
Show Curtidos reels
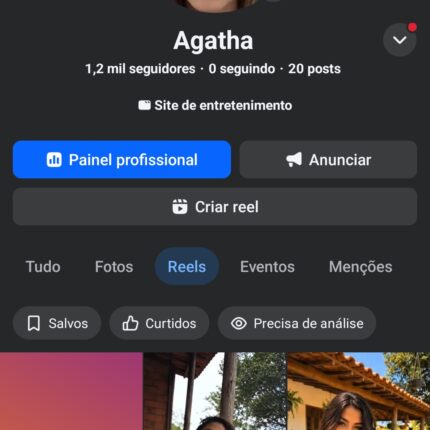(x=159, y=323)
